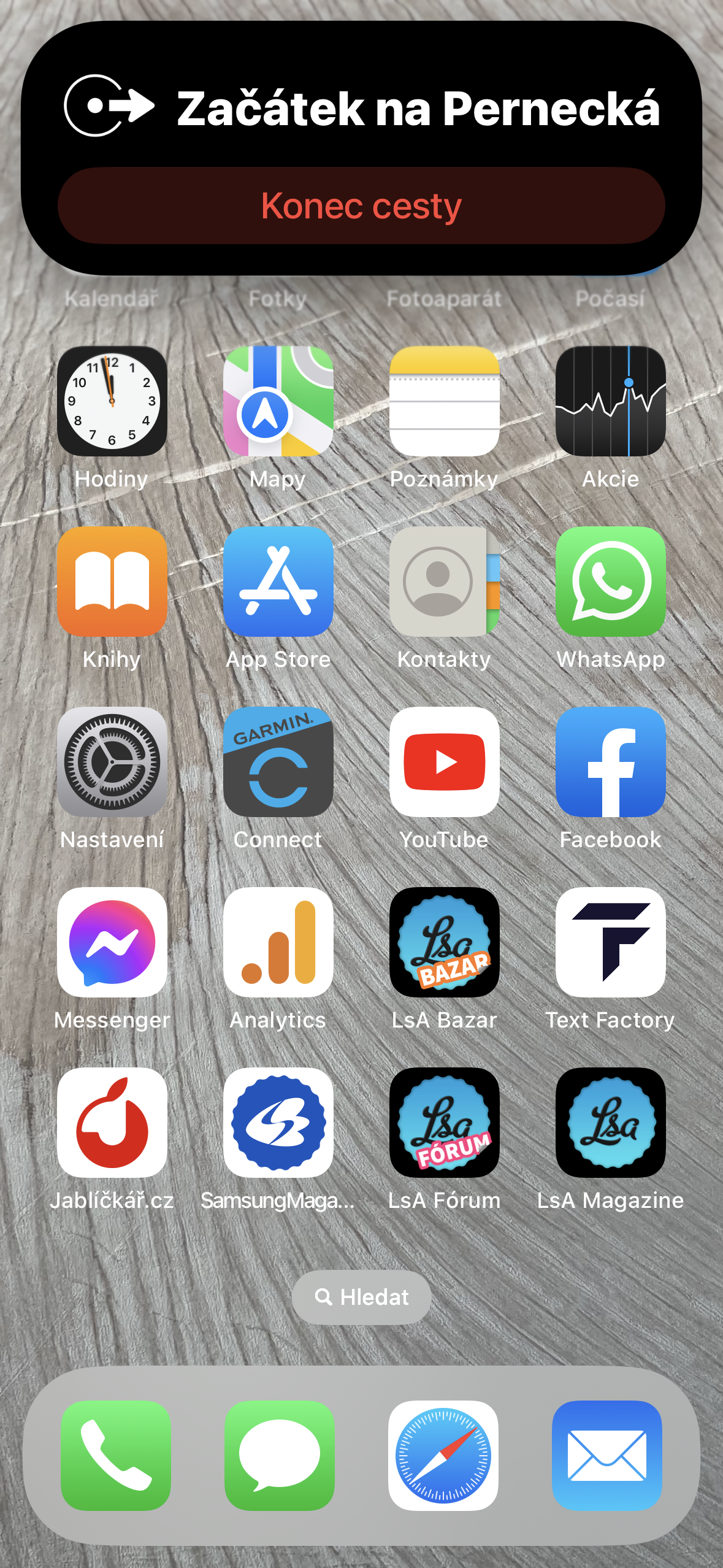Open the Akcie stocks app
This screenshot has width=723, height=1568.
click(x=610, y=401)
